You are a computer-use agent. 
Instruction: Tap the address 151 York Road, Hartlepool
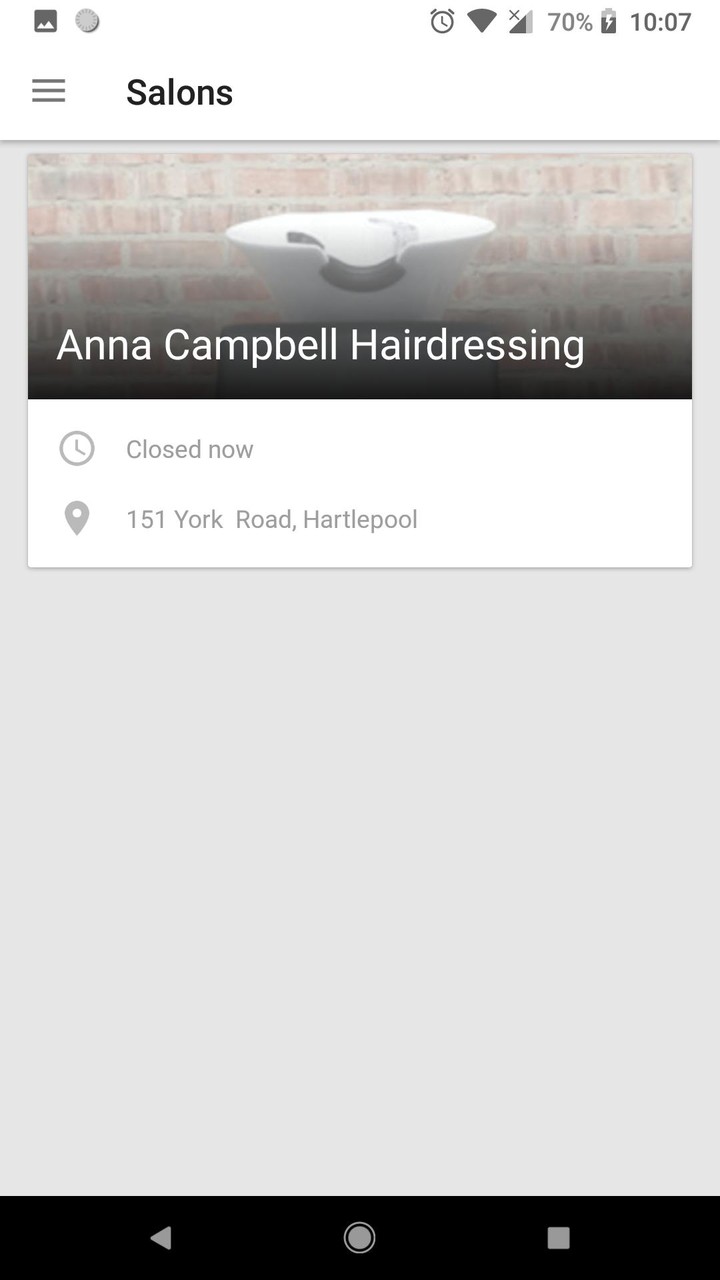point(271,518)
